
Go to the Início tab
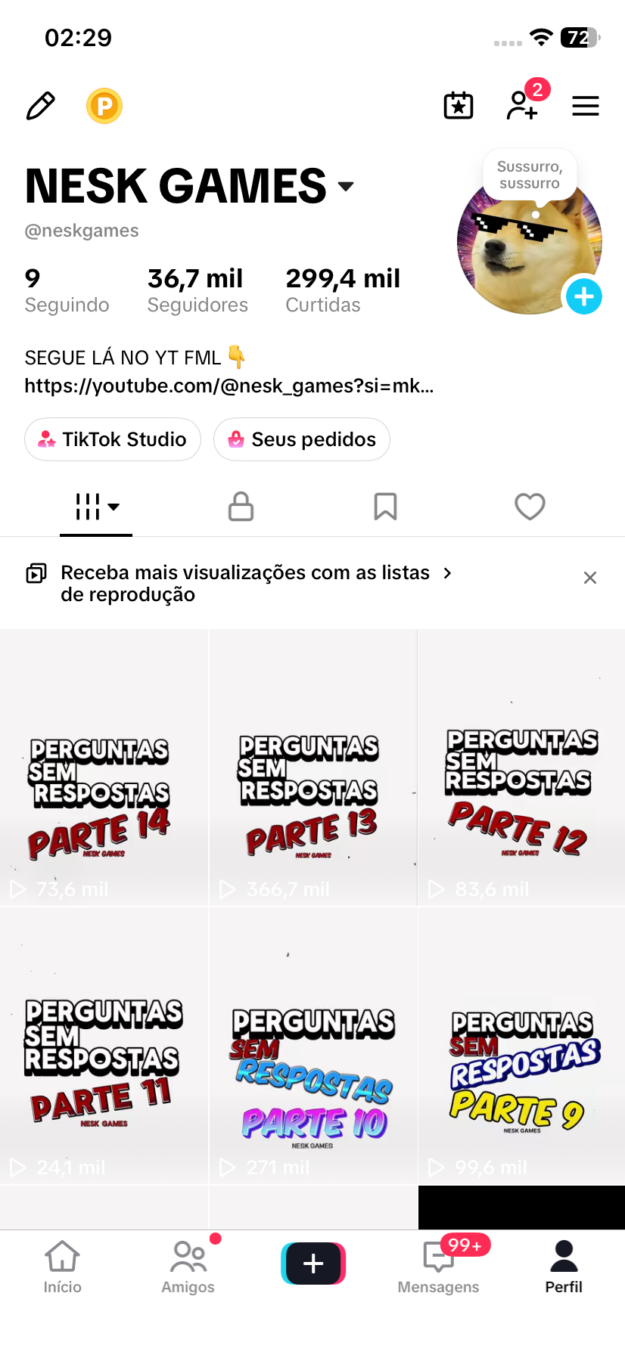pyautogui.click(x=62, y=1268)
